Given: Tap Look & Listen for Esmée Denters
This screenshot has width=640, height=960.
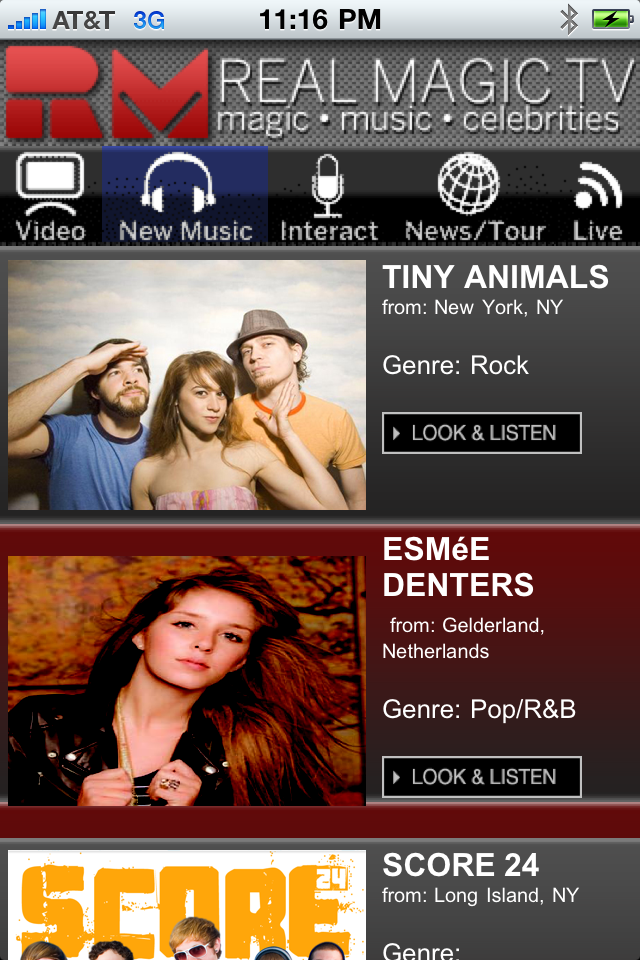Looking at the screenshot, I should pos(481,777).
